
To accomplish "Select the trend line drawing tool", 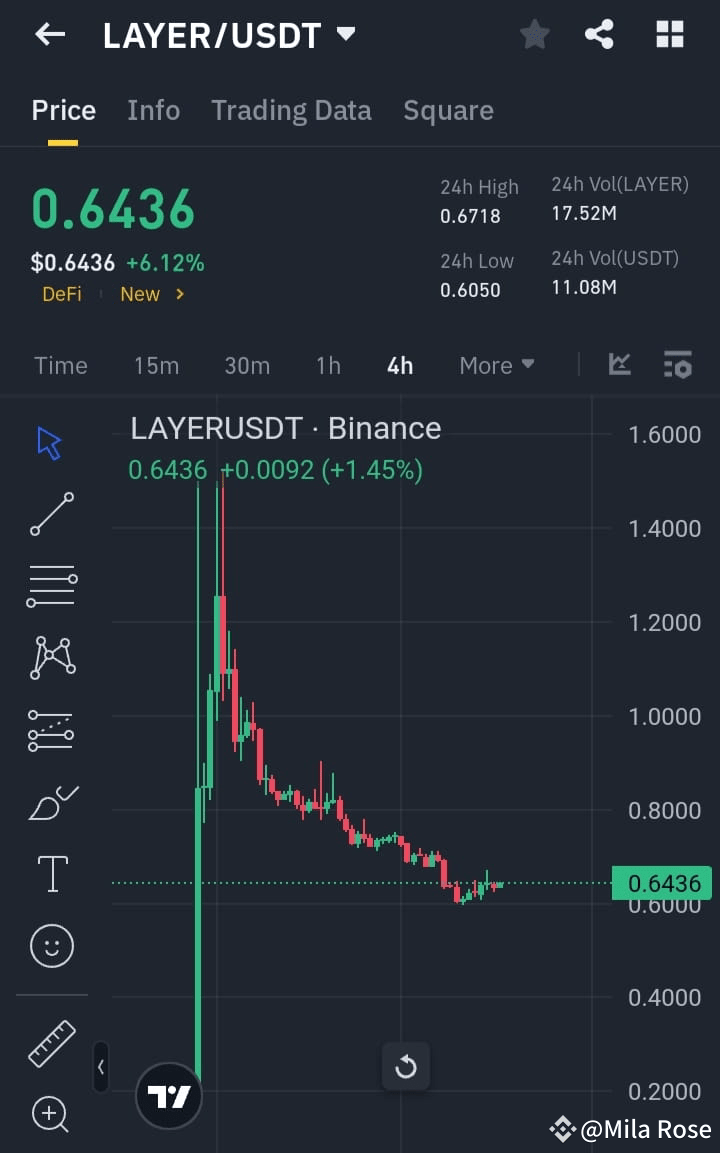I will coord(50,514).
